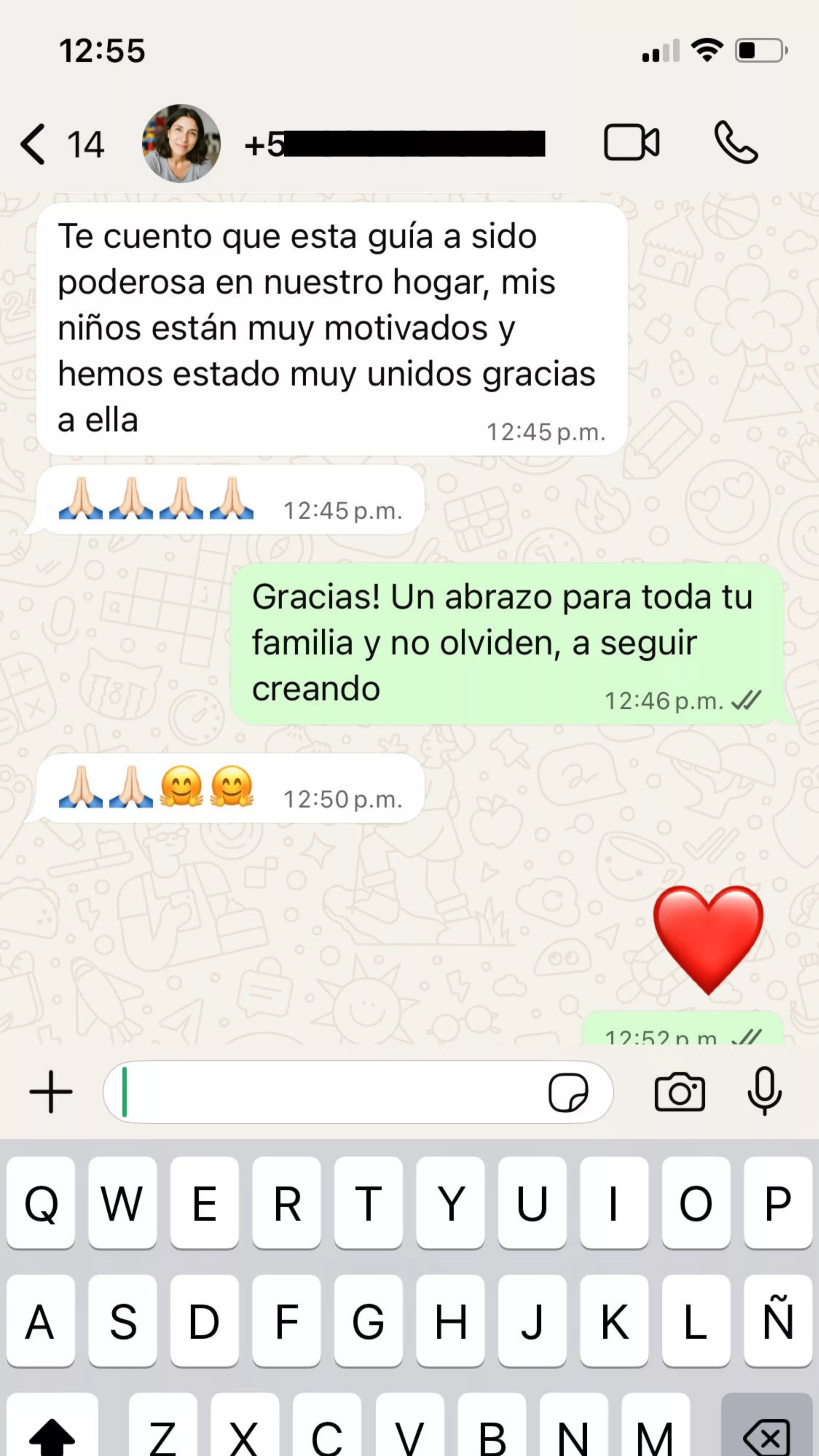The image size is (819, 1456).
Task: Start a video call
Action: tap(631, 143)
